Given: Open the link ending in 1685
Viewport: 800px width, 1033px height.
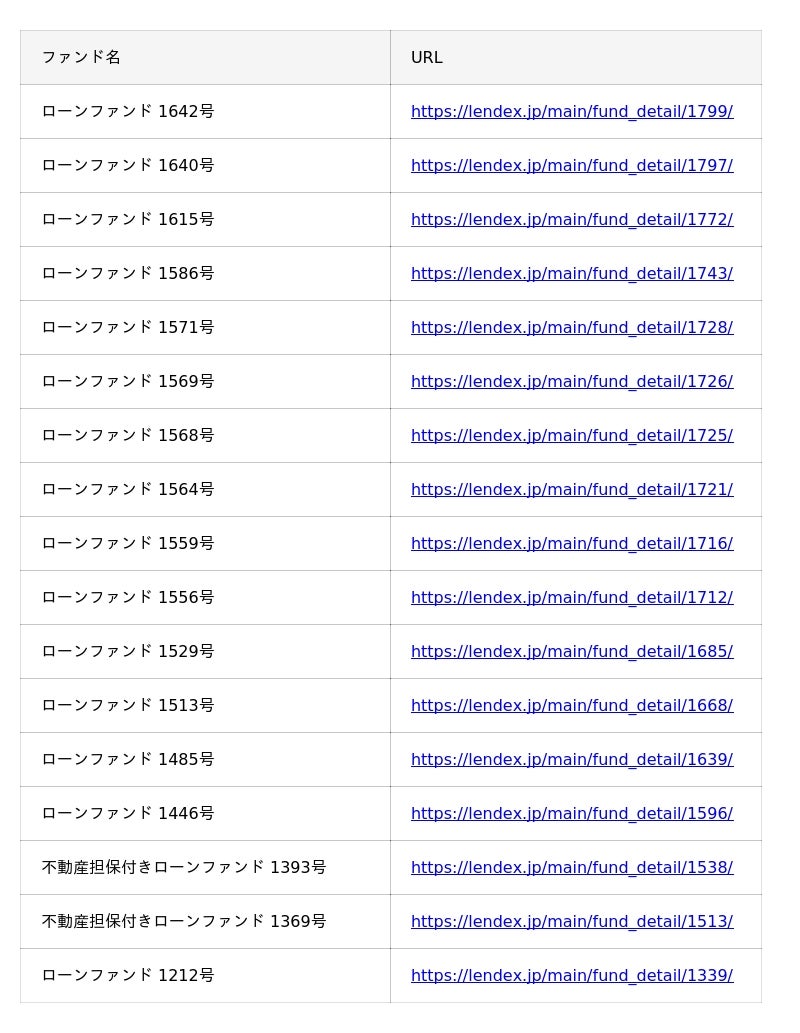Looking at the screenshot, I should point(571,651).
